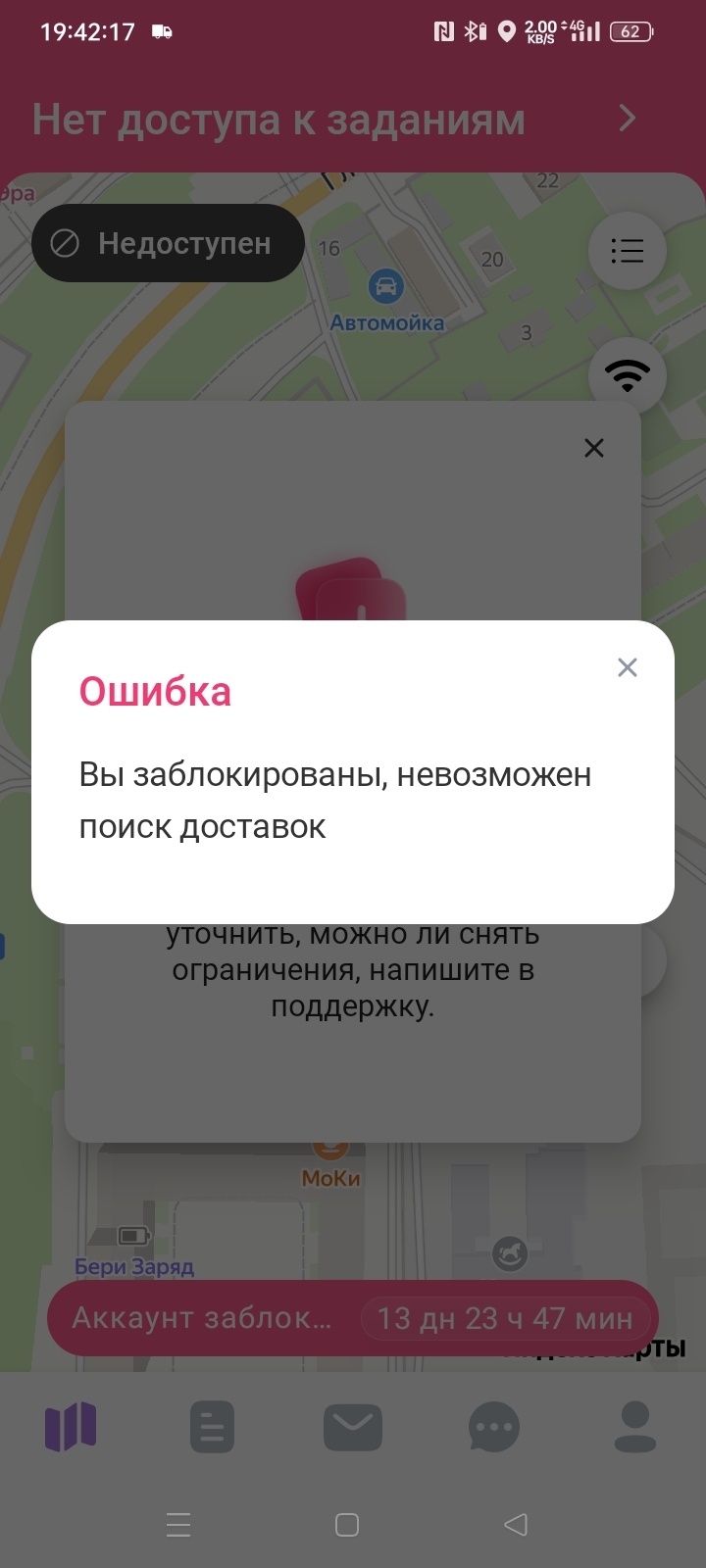Viewport: 706px width, 1568px height.
Task: Go to the profile tab
Action: (x=635, y=1427)
